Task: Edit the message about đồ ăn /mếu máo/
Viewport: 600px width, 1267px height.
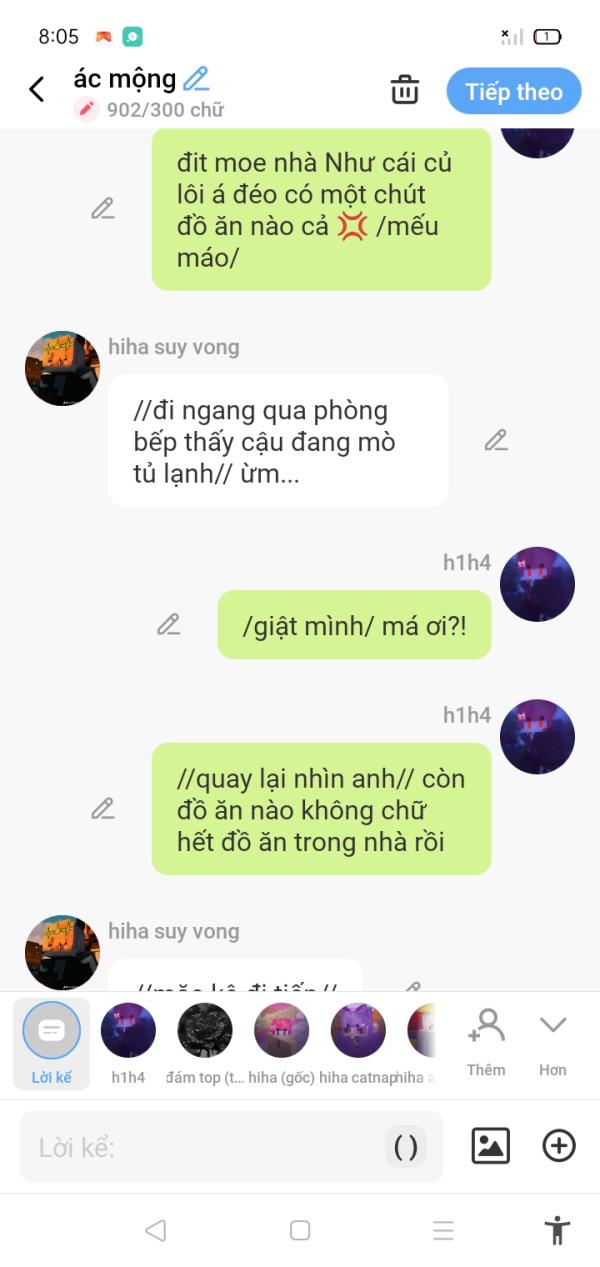Action: coord(103,209)
